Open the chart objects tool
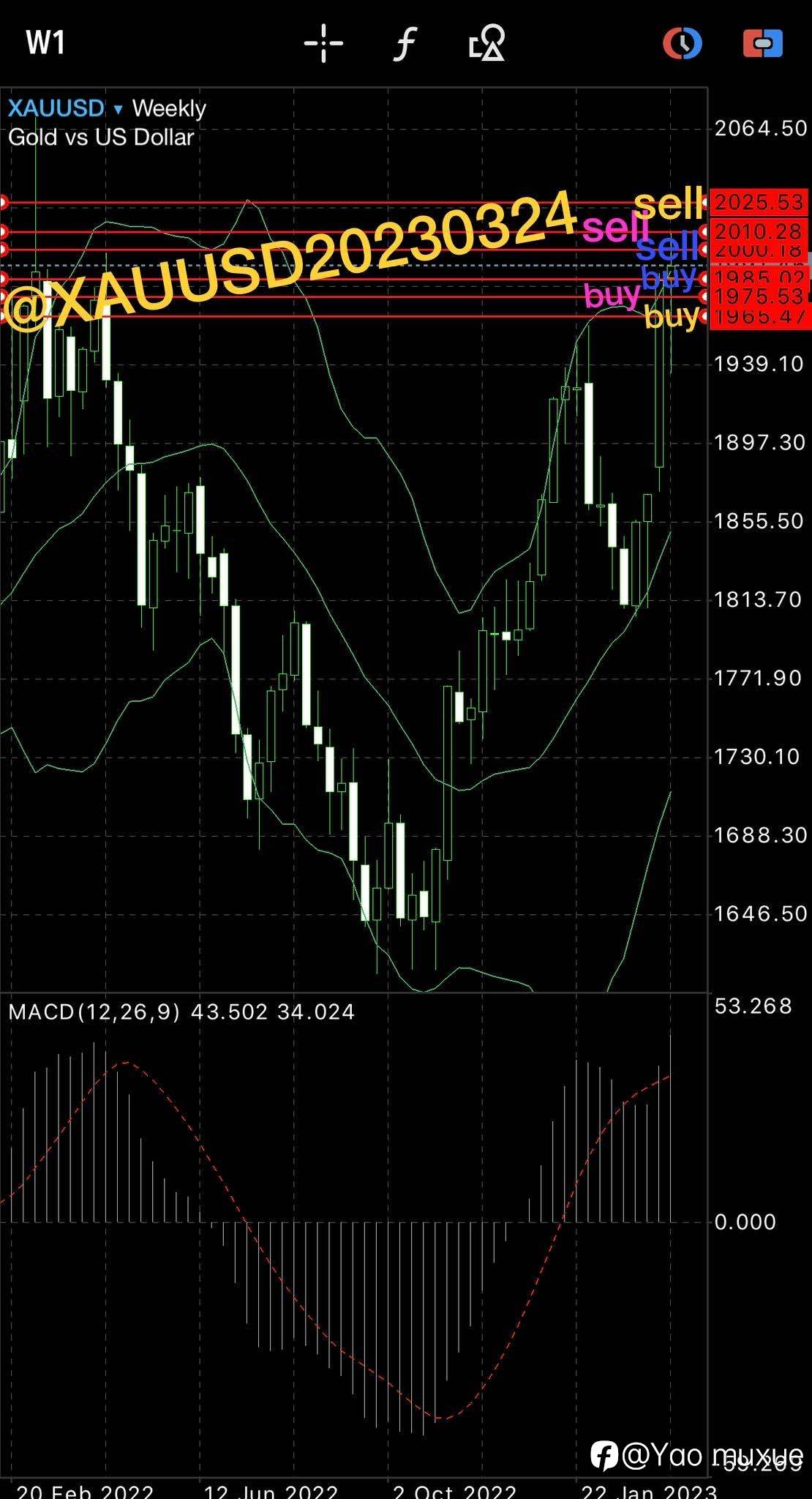Viewport: 812px width, 1499px height. click(x=486, y=43)
